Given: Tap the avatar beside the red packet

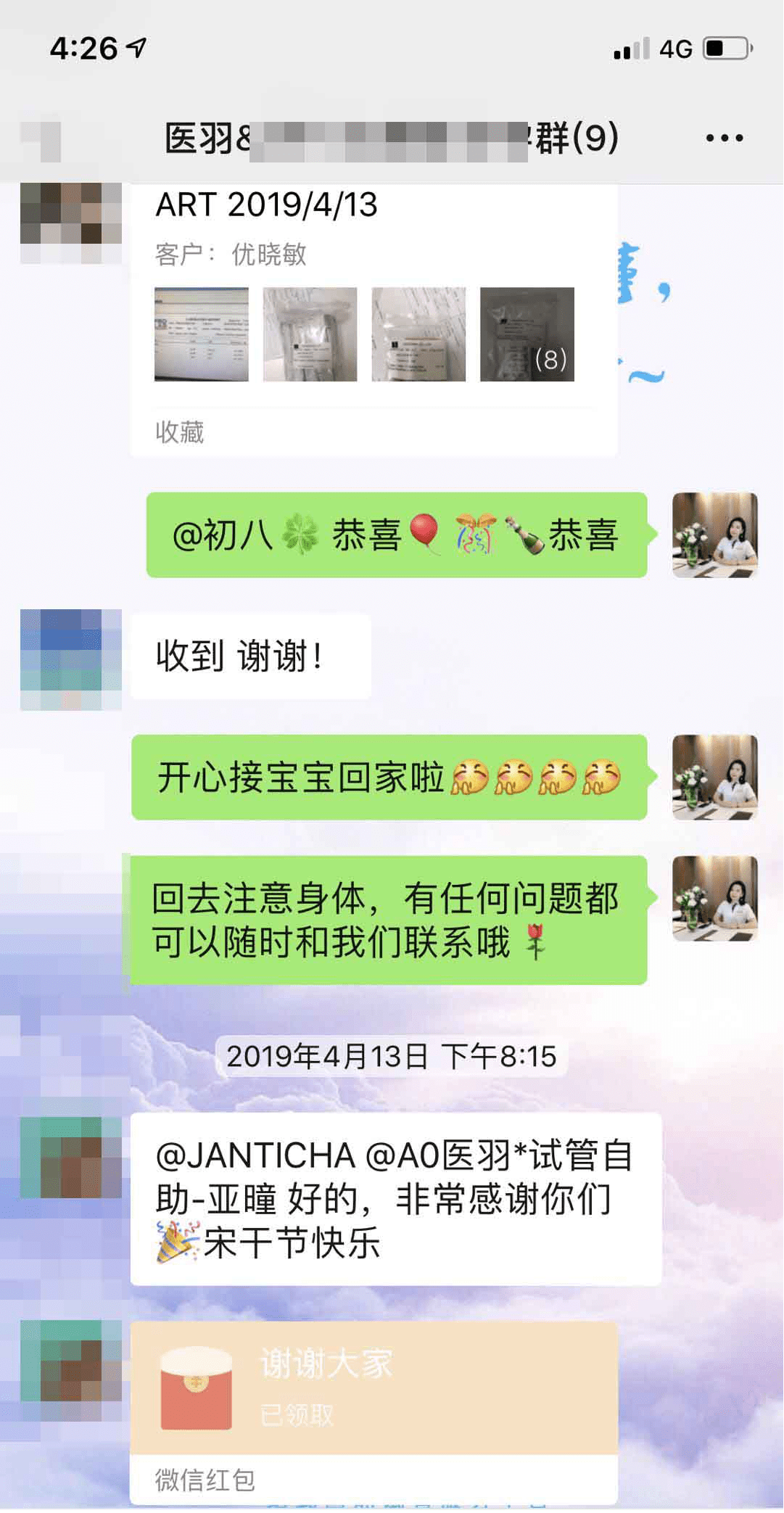Looking at the screenshot, I should coord(70,1360).
